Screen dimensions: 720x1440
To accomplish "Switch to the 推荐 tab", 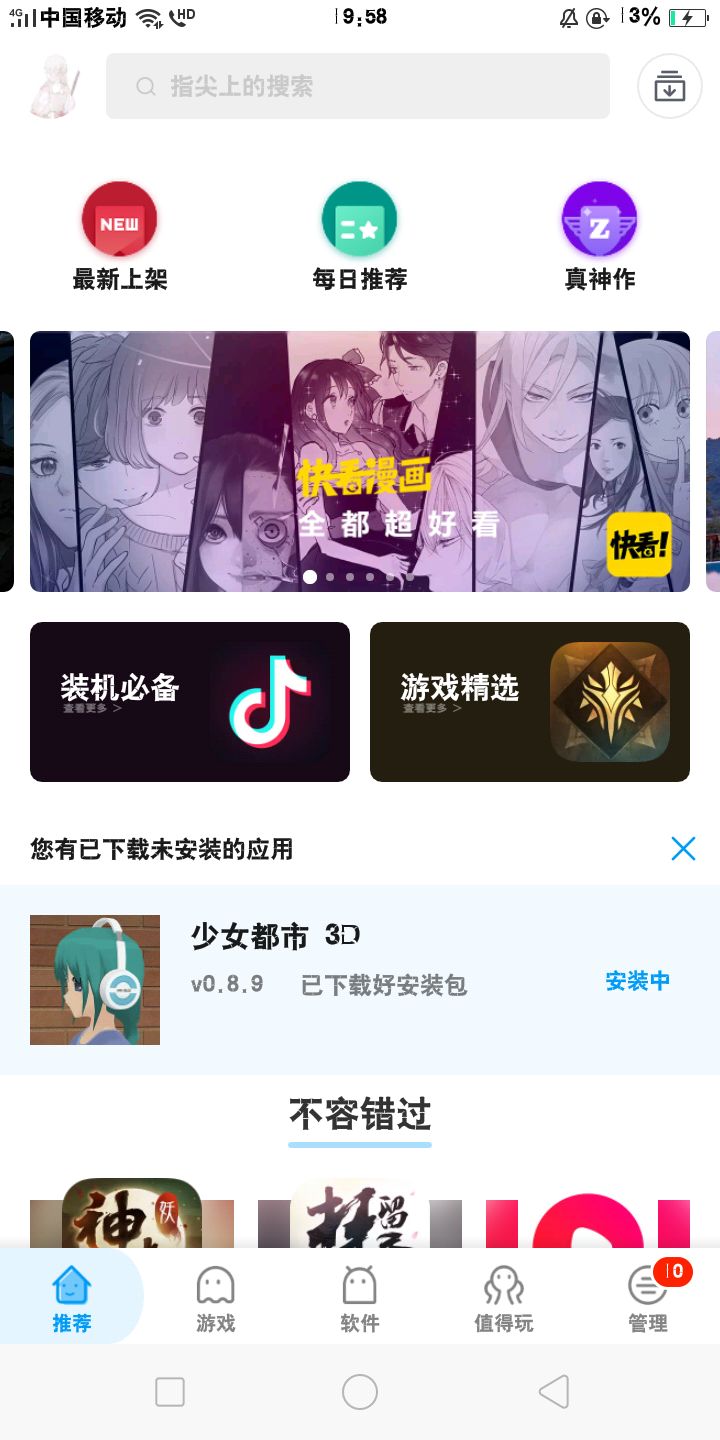I will tap(72, 1297).
